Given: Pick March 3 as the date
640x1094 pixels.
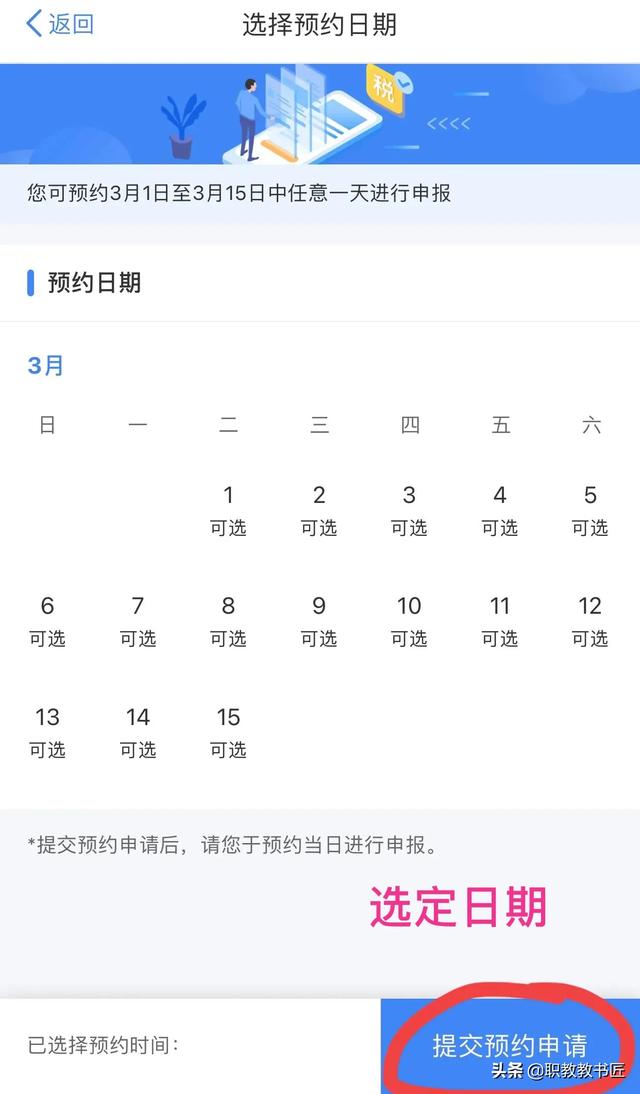Looking at the screenshot, I should [x=409, y=508].
